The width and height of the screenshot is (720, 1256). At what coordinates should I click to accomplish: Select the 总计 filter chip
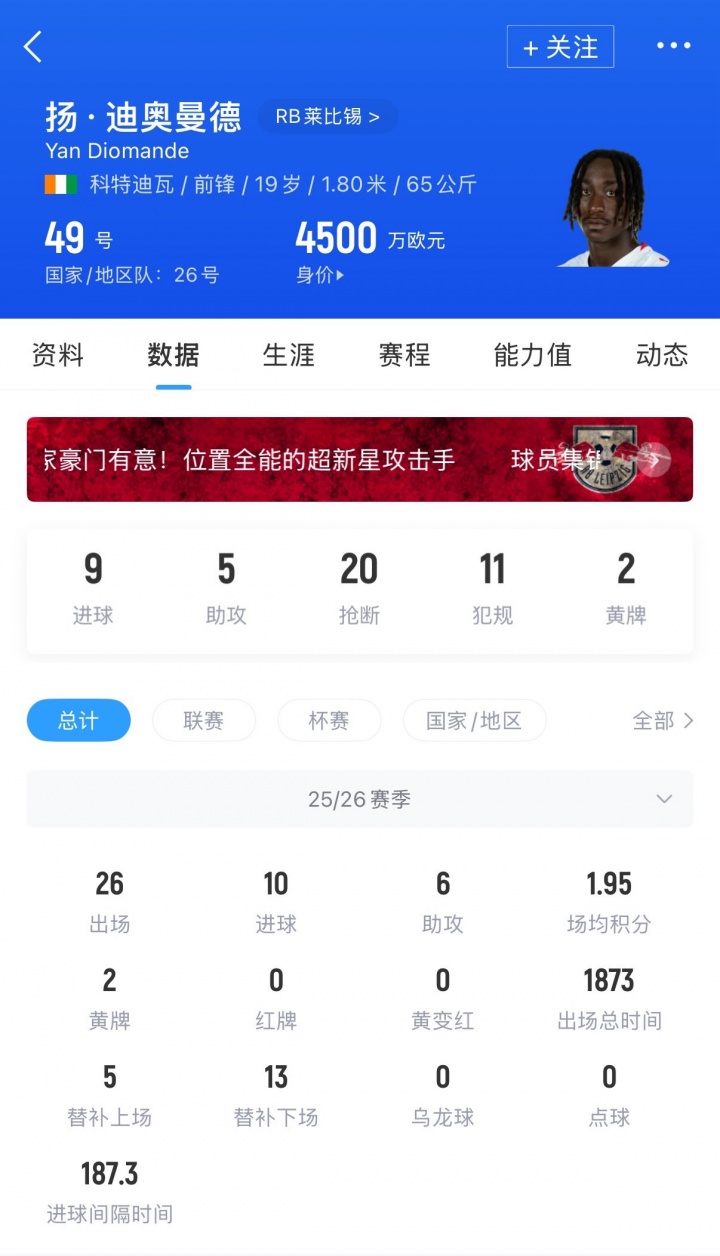coord(78,720)
